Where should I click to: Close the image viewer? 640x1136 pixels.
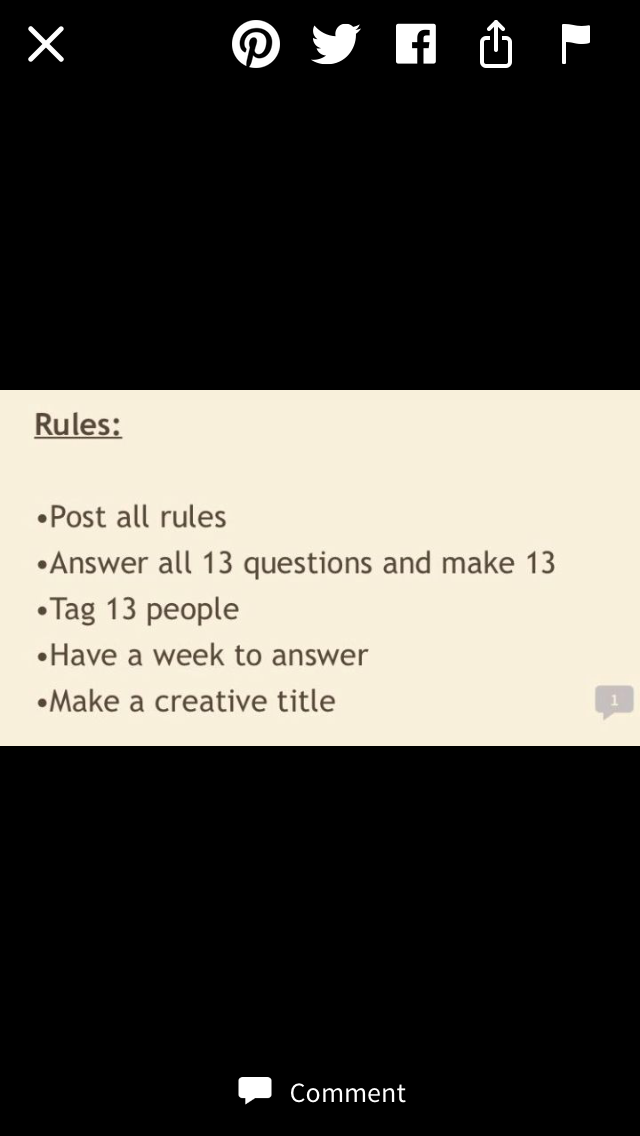click(46, 44)
